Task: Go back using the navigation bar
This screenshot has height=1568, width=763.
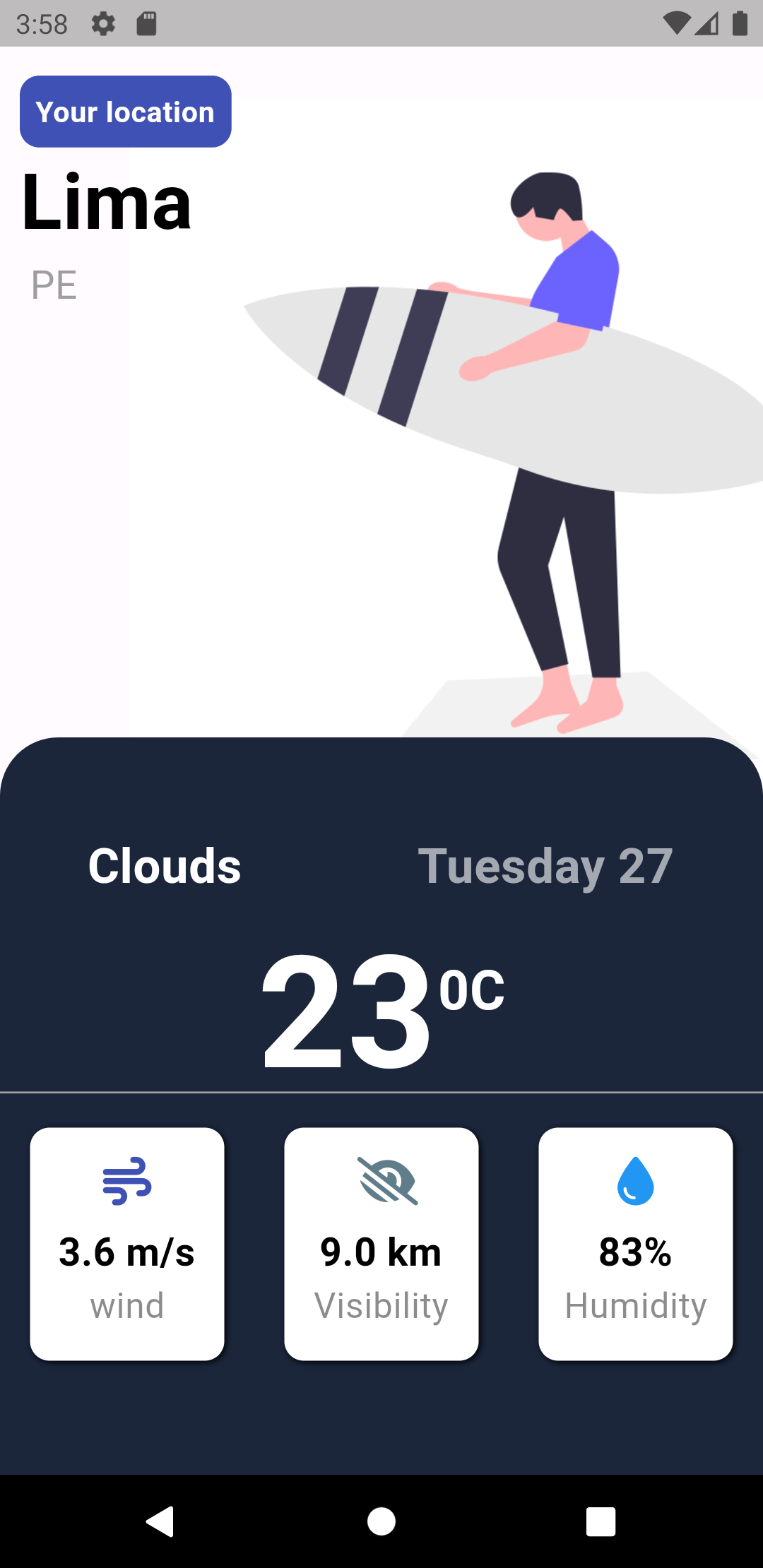Action: point(160,1521)
